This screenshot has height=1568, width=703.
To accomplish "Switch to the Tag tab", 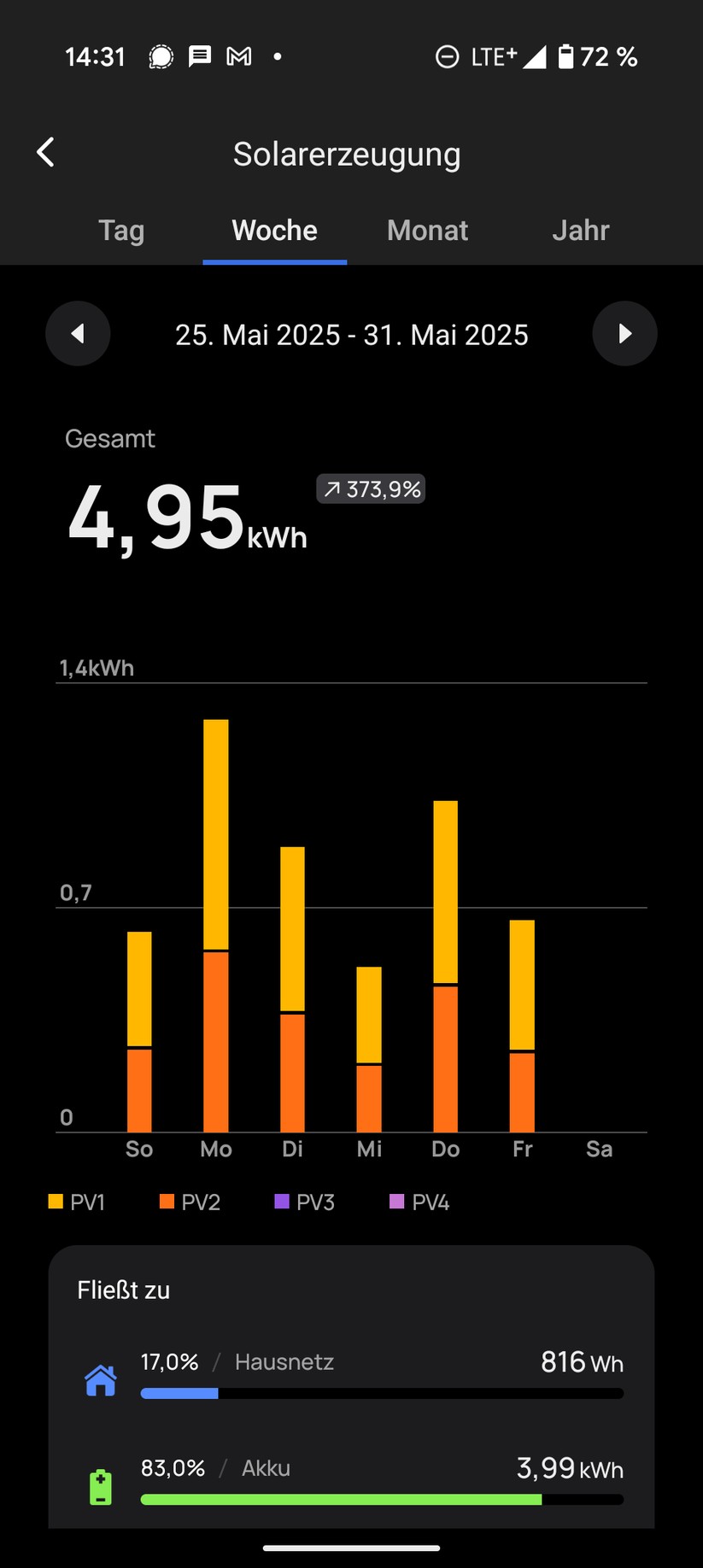I will point(121,231).
